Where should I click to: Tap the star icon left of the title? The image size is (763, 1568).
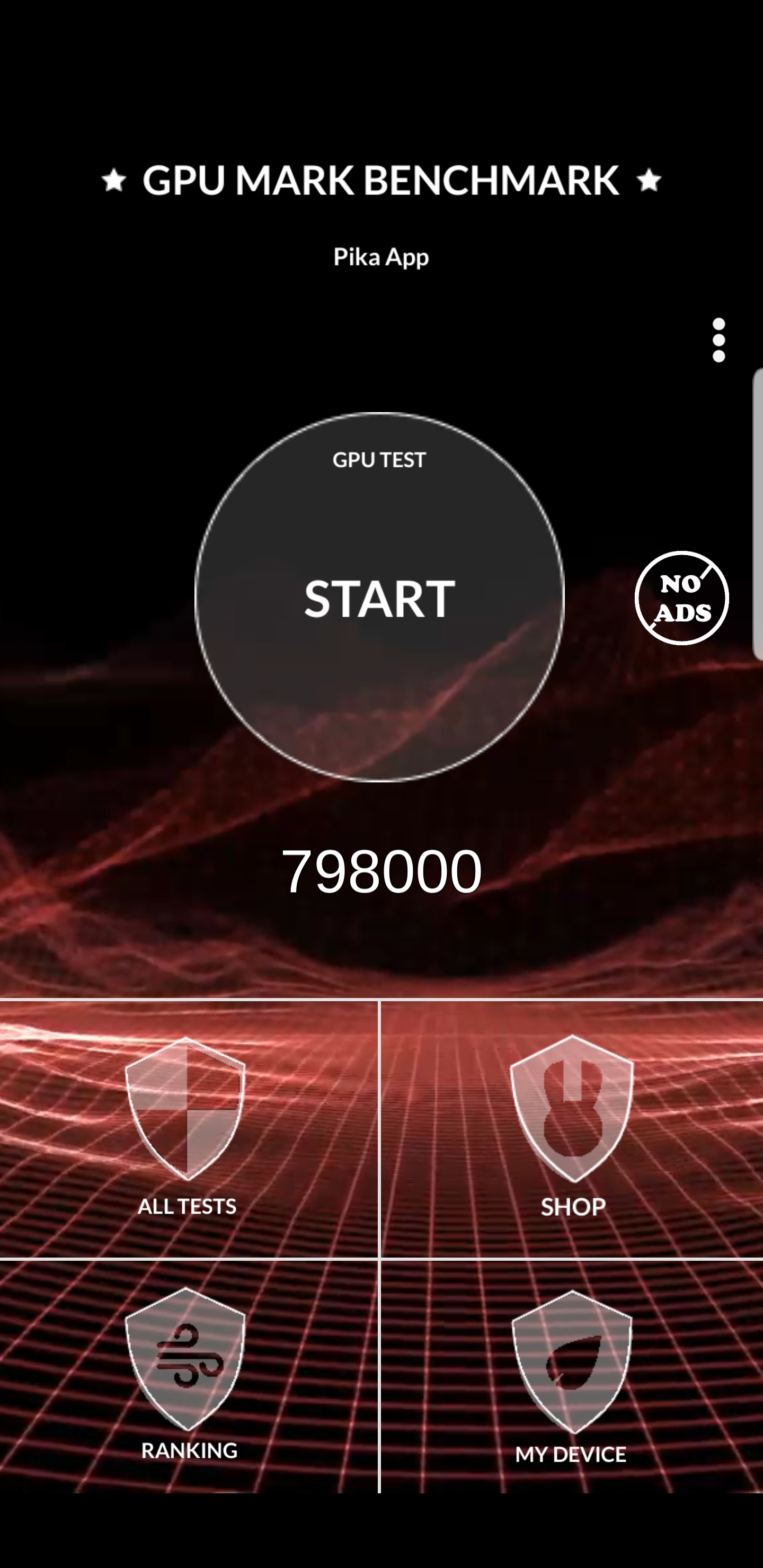[114, 180]
